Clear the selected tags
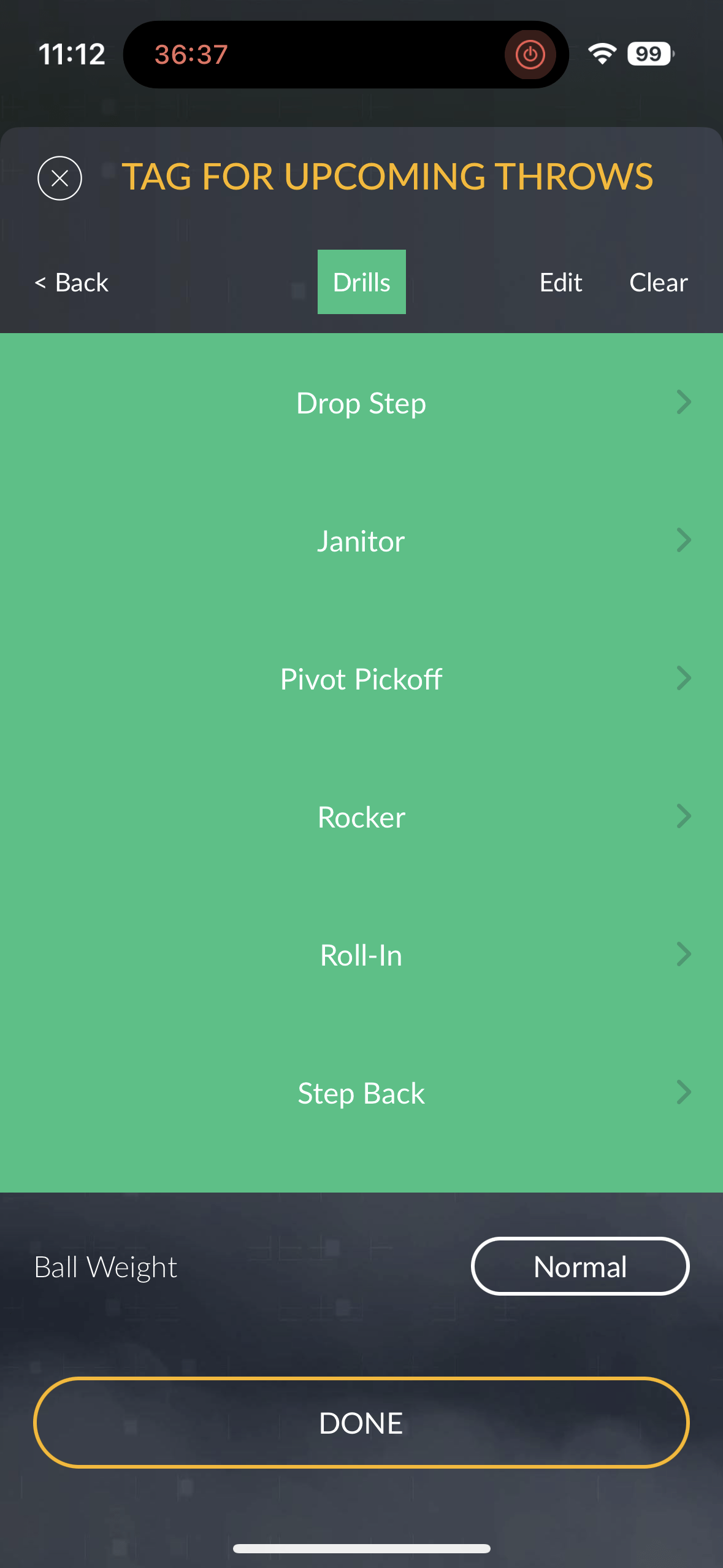 coord(659,283)
